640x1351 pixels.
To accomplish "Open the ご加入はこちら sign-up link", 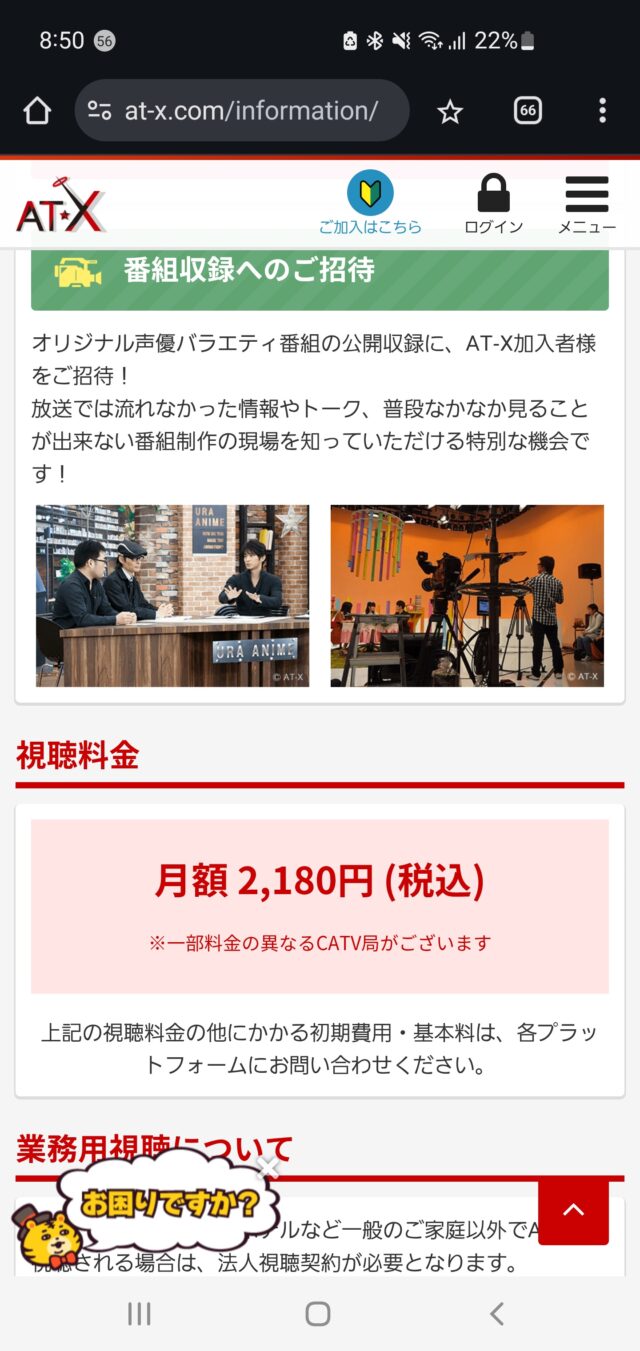I will (x=370, y=204).
